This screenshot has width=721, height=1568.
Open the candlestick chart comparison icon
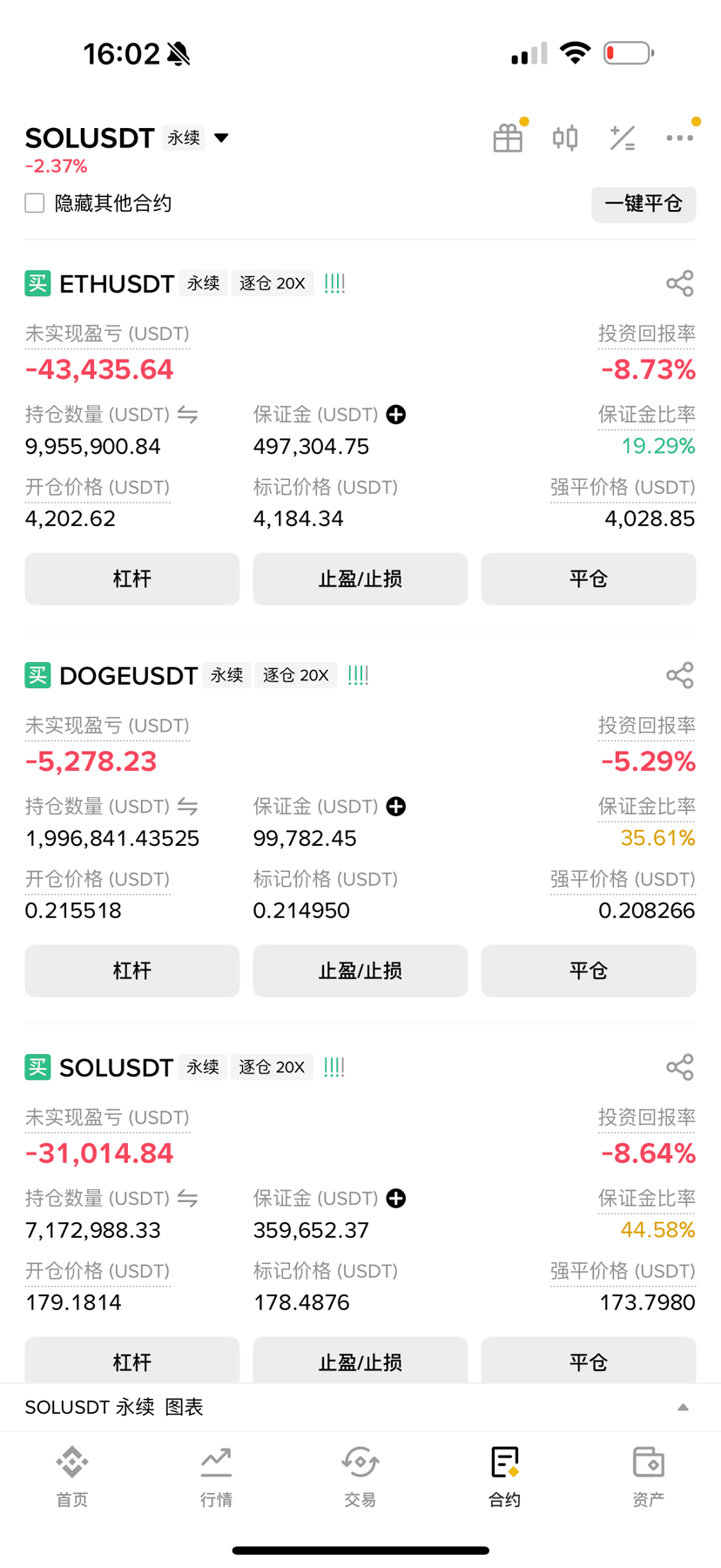564,137
